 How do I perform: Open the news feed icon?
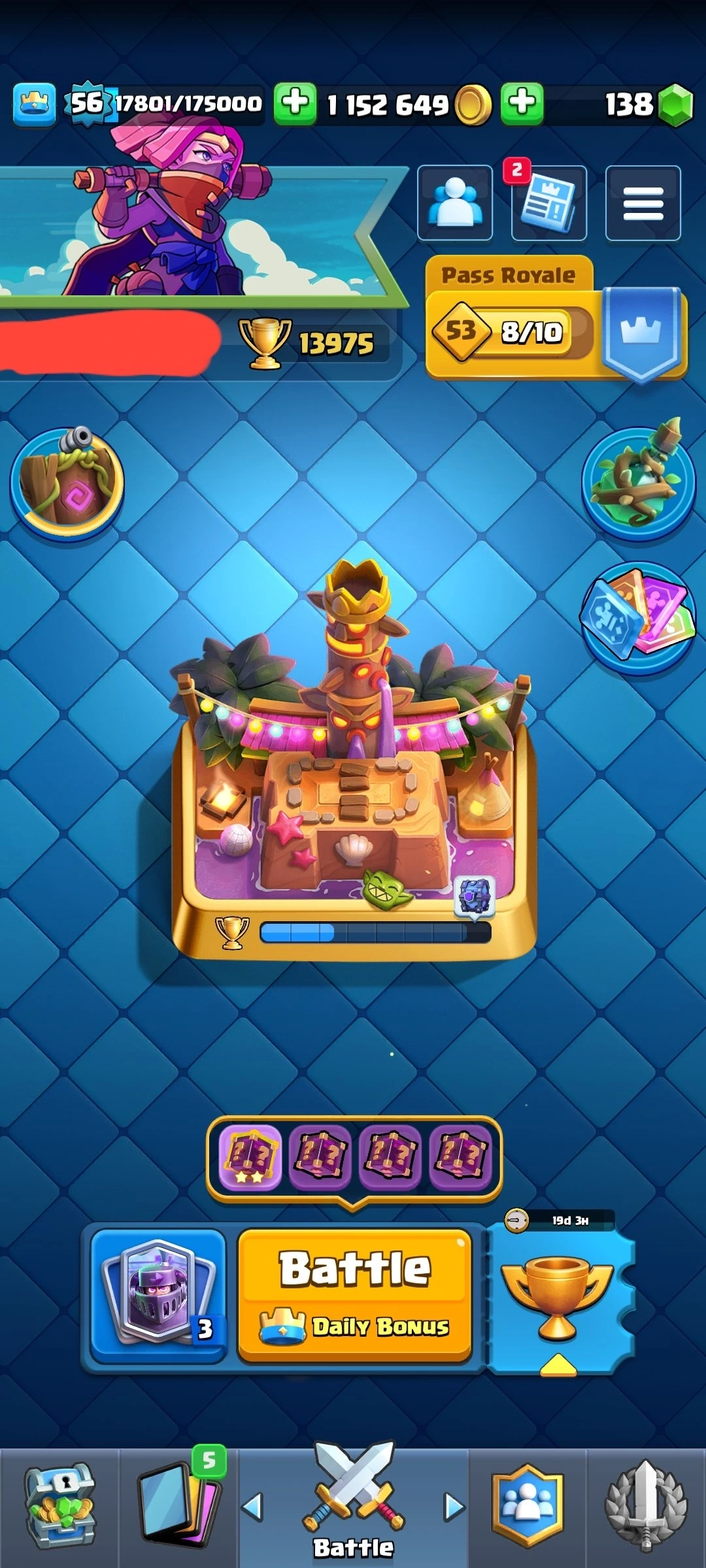(x=549, y=204)
